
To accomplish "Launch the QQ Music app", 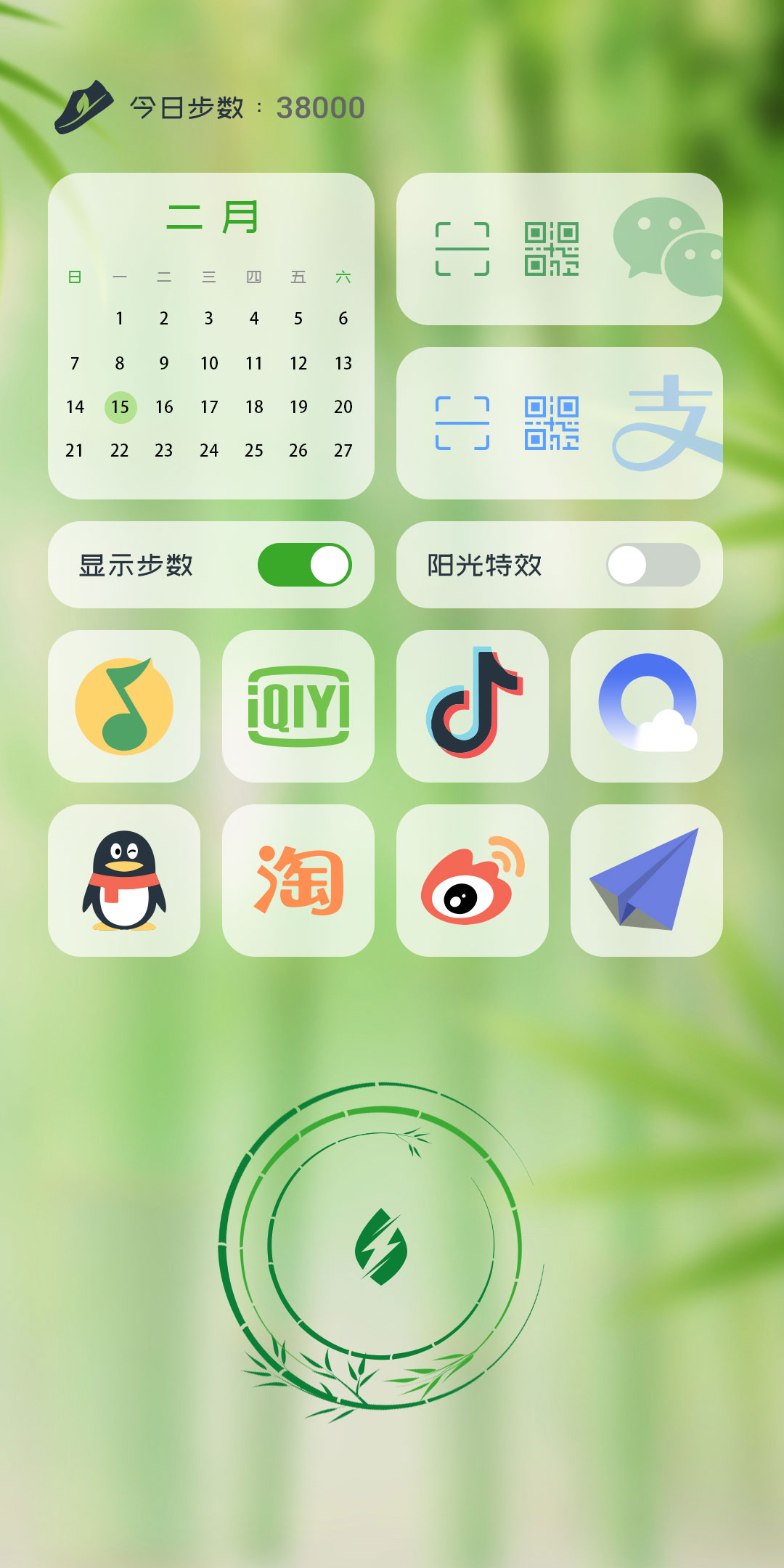I will tap(124, 706).
